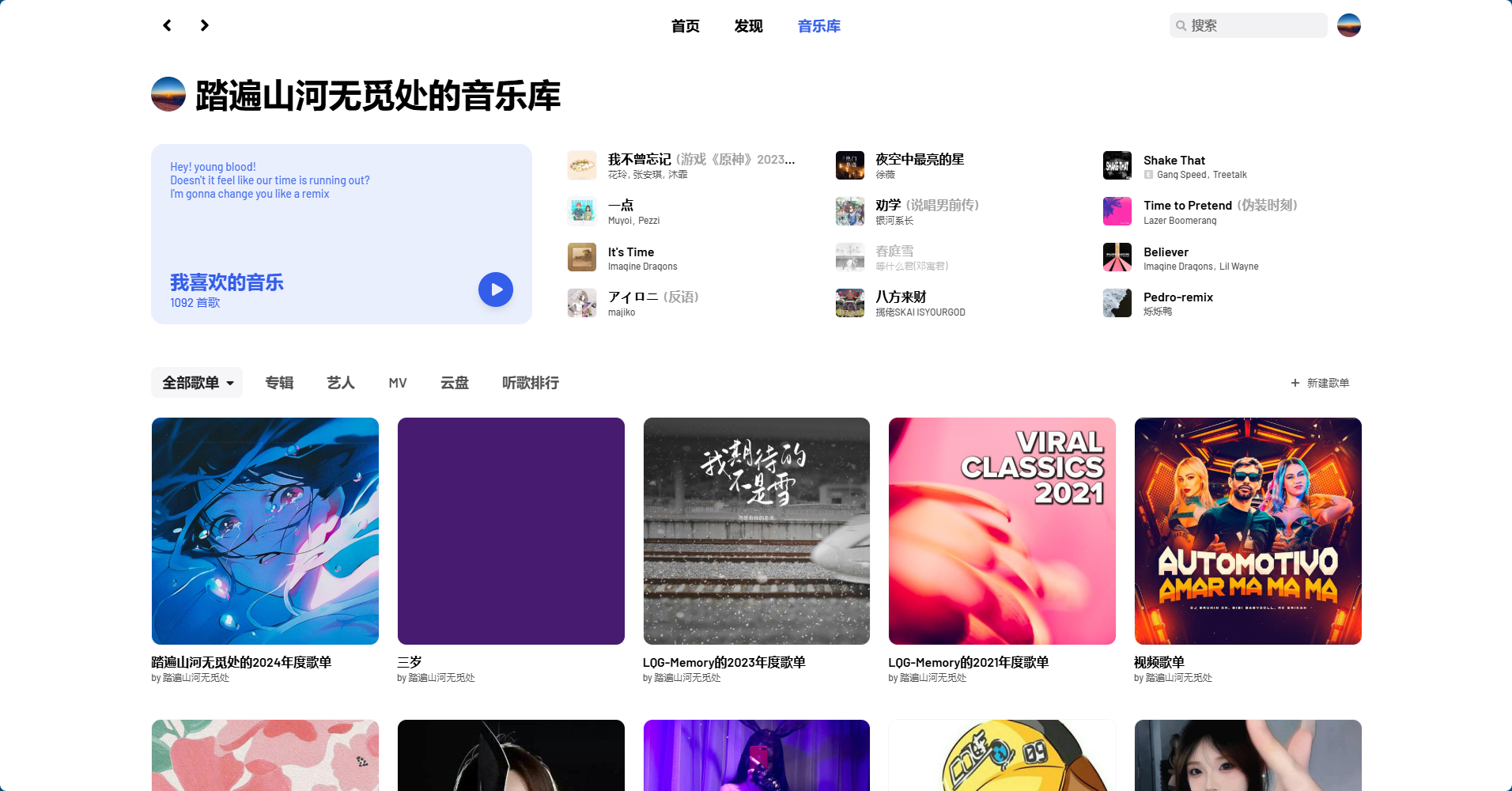
Task: Select the song 夜空中最亮的星
Action: [919, 160]
